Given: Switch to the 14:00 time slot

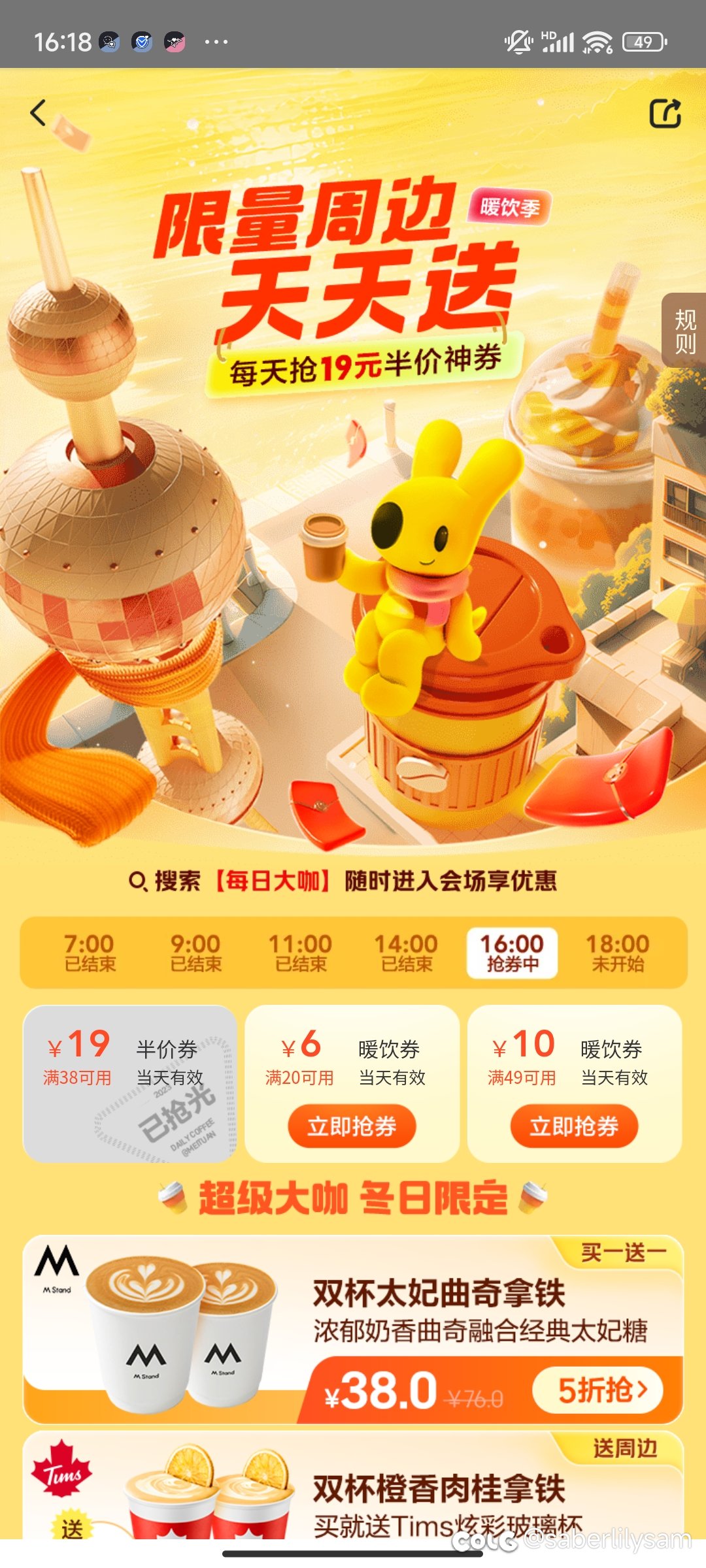Looking at the screenshot, I should (407, 953).
